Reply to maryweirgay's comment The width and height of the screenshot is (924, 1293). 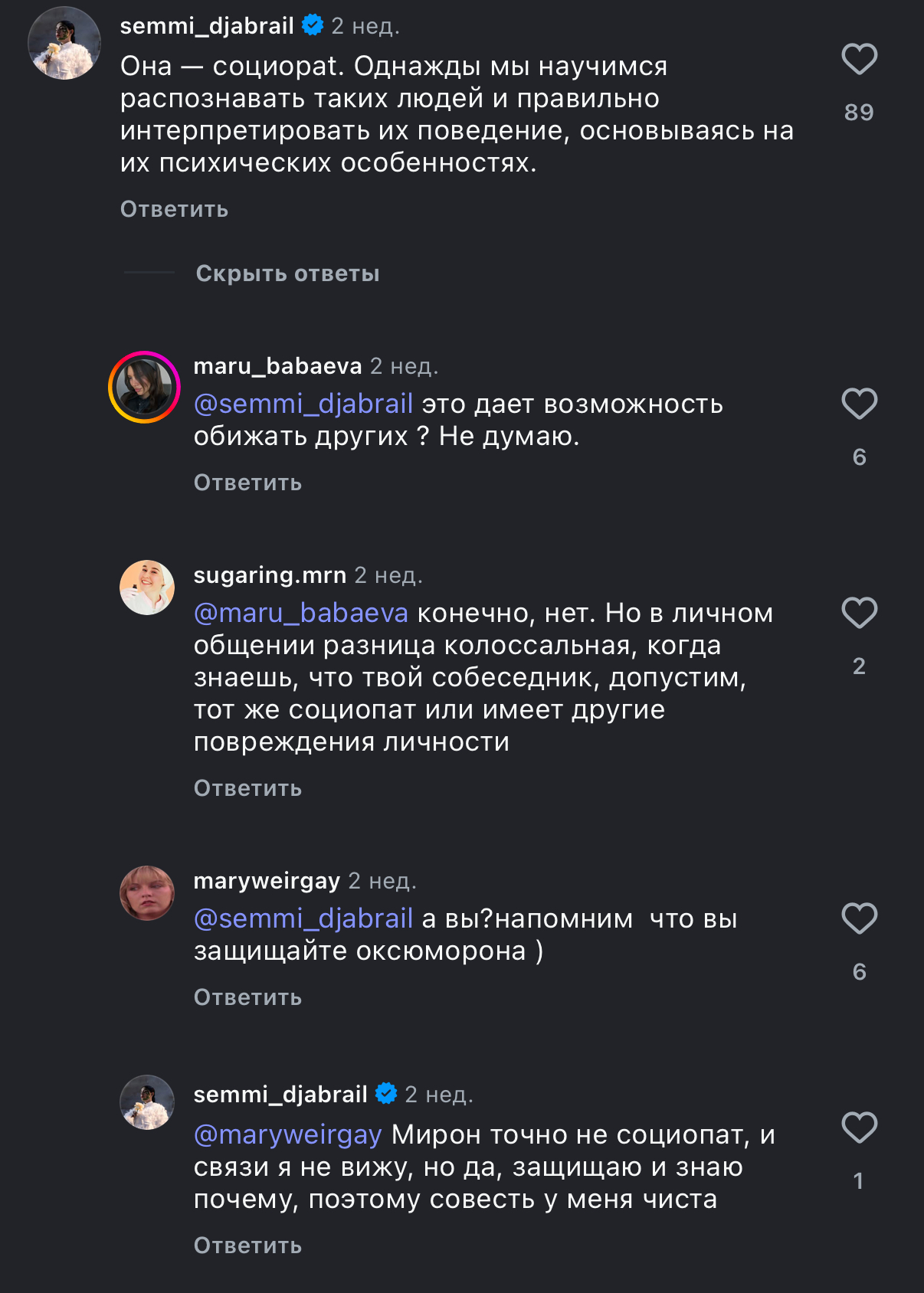coord(247,997)
